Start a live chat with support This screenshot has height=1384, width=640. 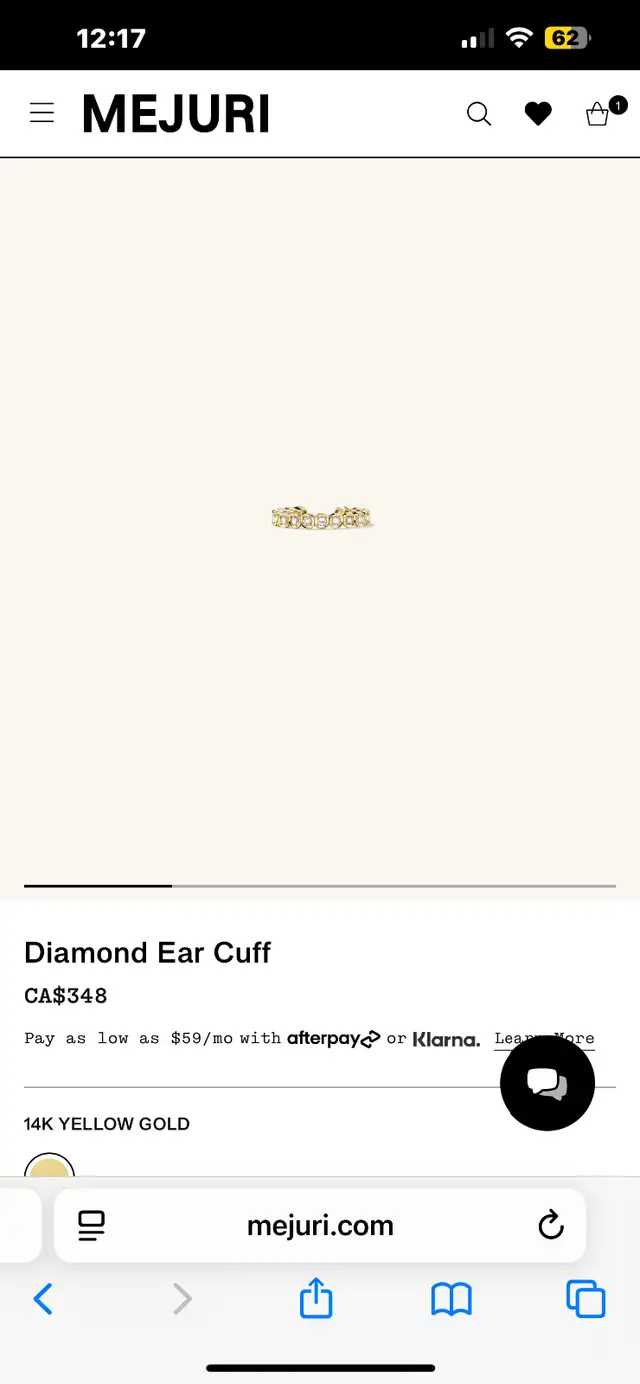pyautogui.click(x=547, y=1083)
